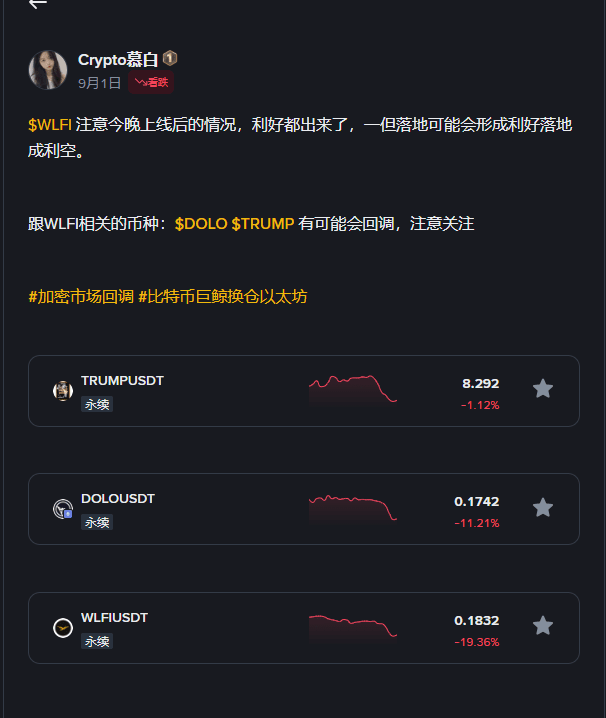Open hashtag #加密市场回调
The height and width of the screenshot is (718, 606).
click(x=81, y=296)
